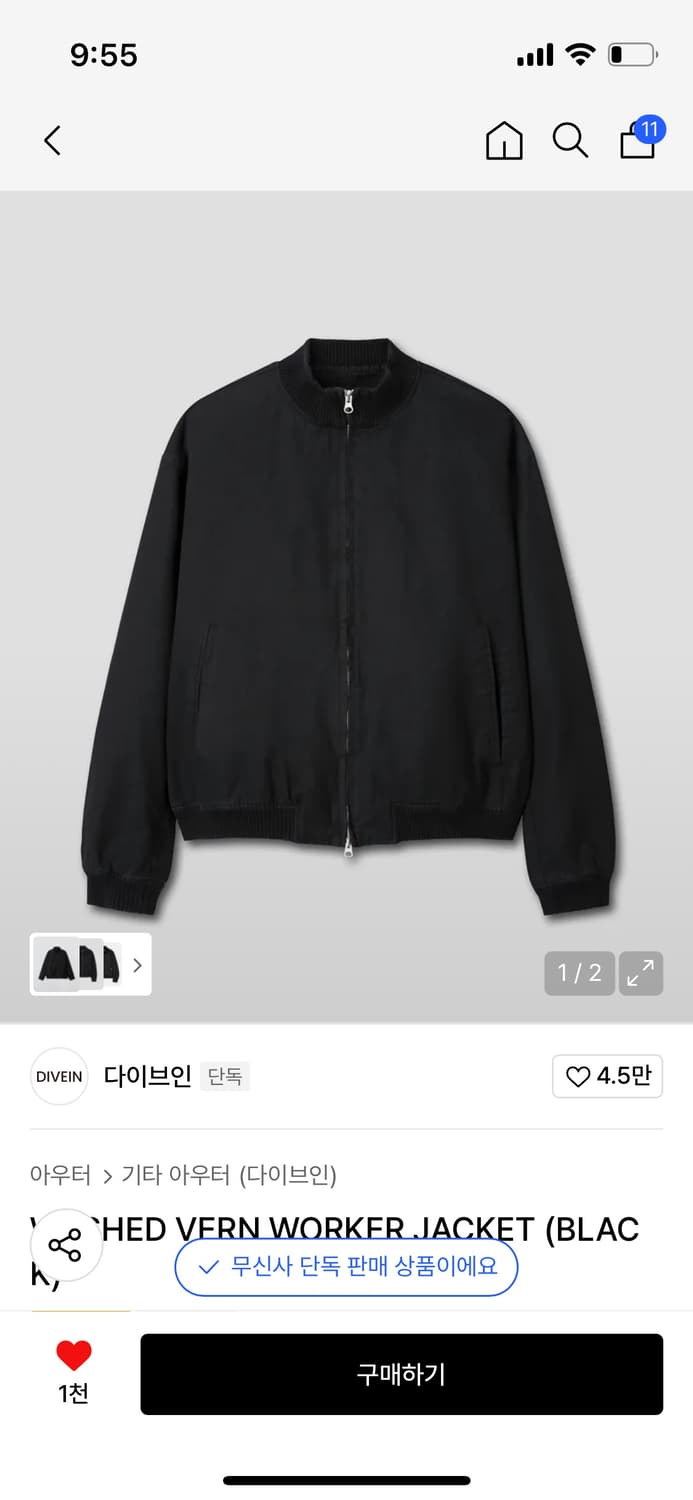Share this jacket product
Screen dimensions: 693x1500
[65, 1246]
